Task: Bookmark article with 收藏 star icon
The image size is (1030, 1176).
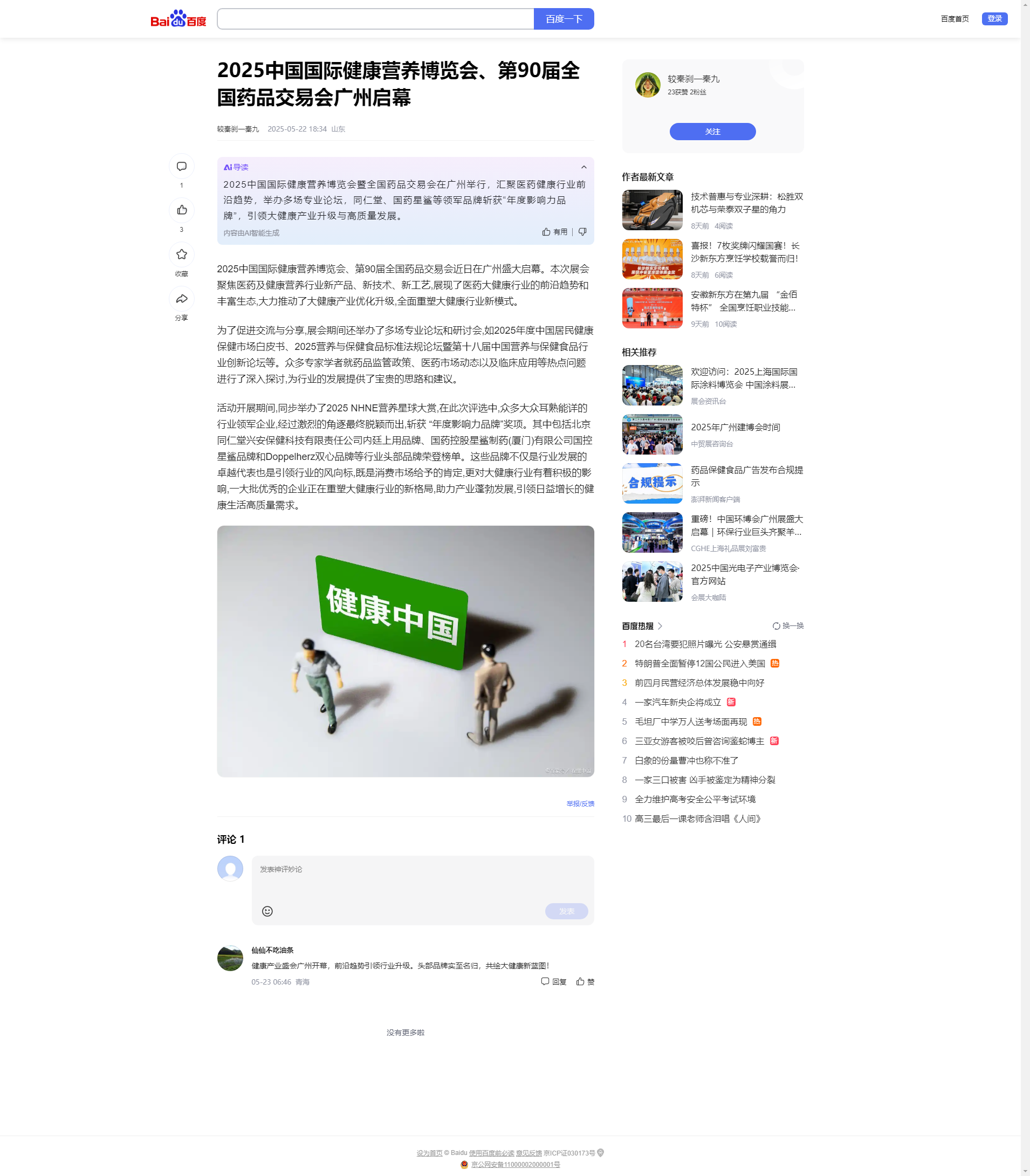Action: [x=182, y=255]
